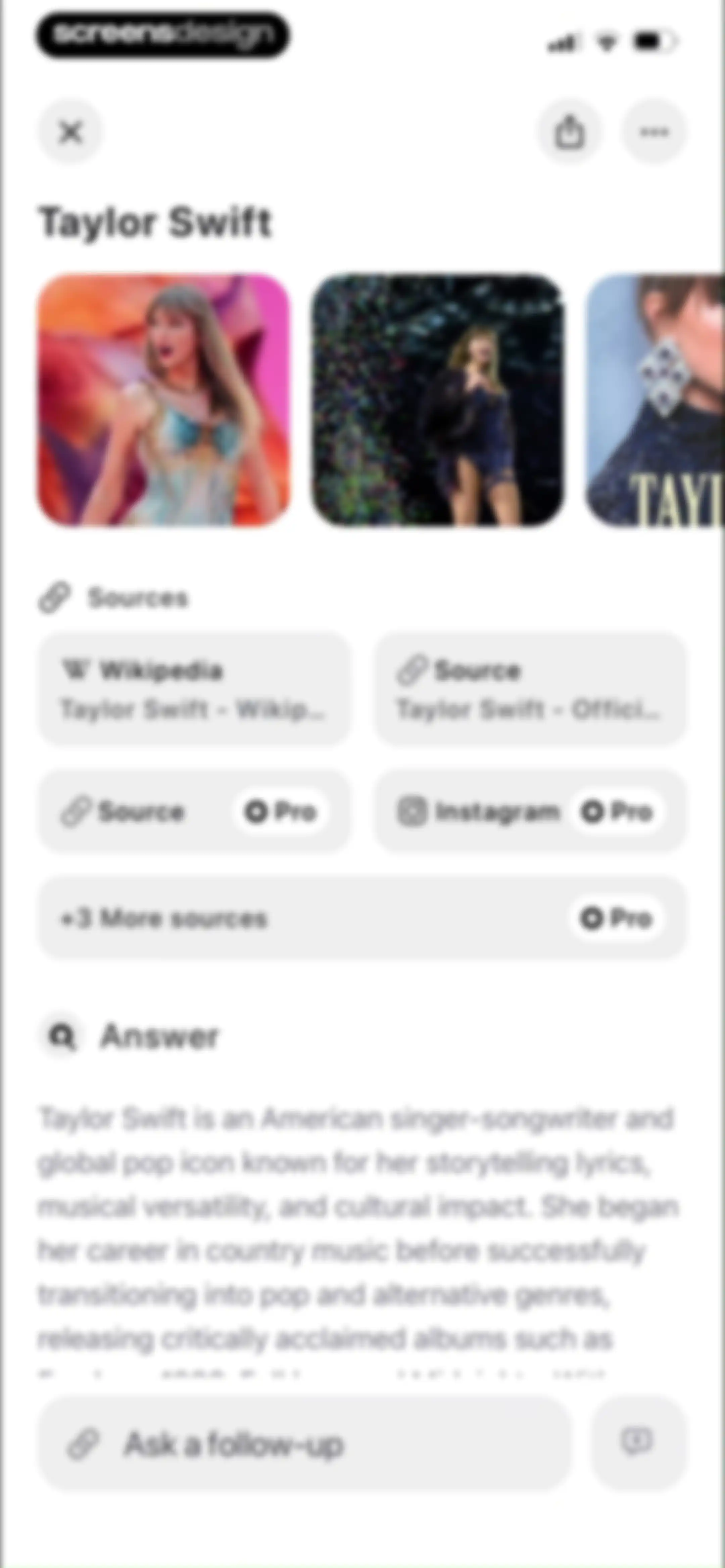This screenshot has width=725, height=1568.
Task: Open the three-dot overflow menu
Action: 655,132
